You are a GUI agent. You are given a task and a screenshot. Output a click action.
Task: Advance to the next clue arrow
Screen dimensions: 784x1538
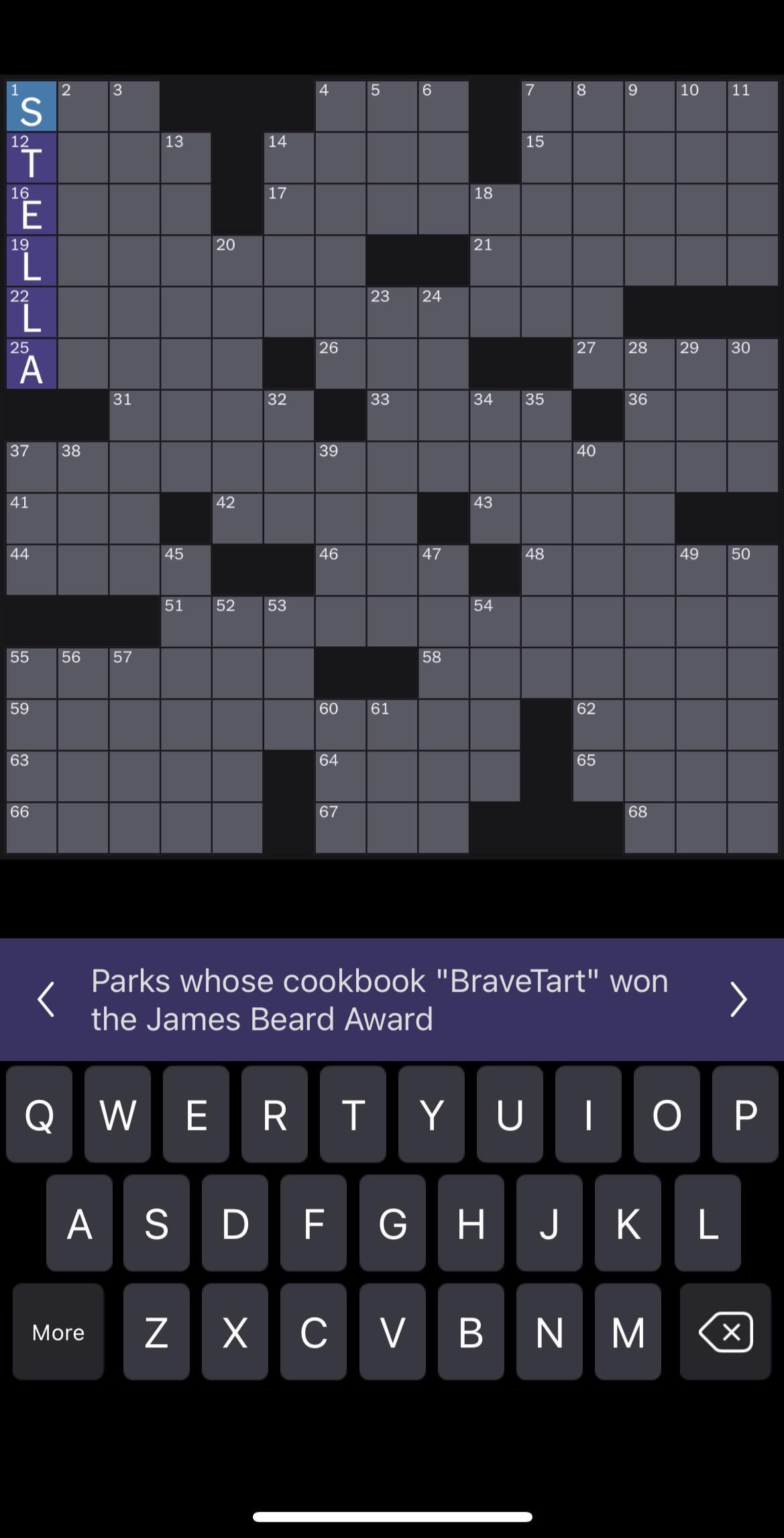738,999
